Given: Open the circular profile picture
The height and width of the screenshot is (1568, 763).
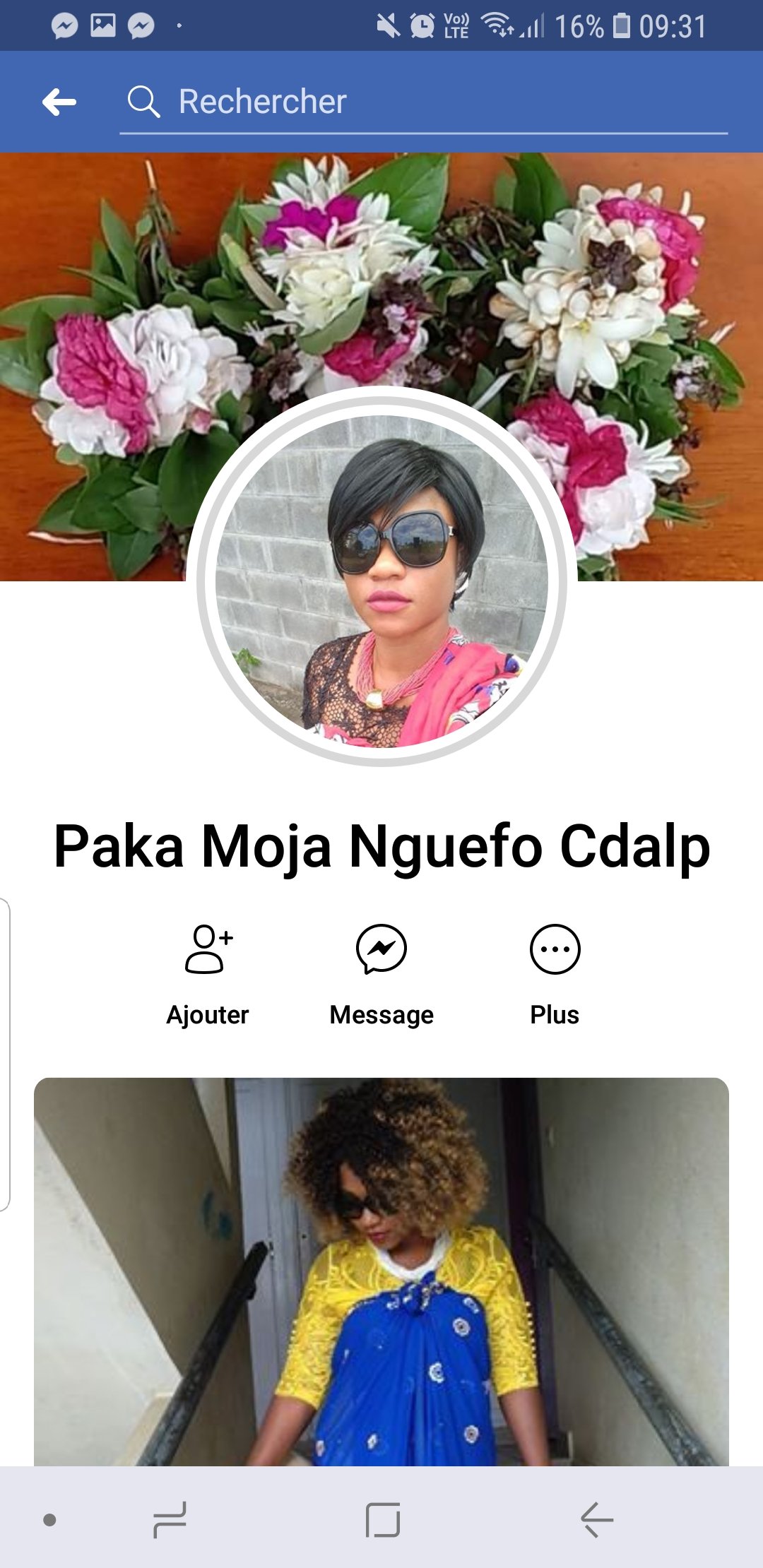Looking at the screenshot, I should pos(381,581).
